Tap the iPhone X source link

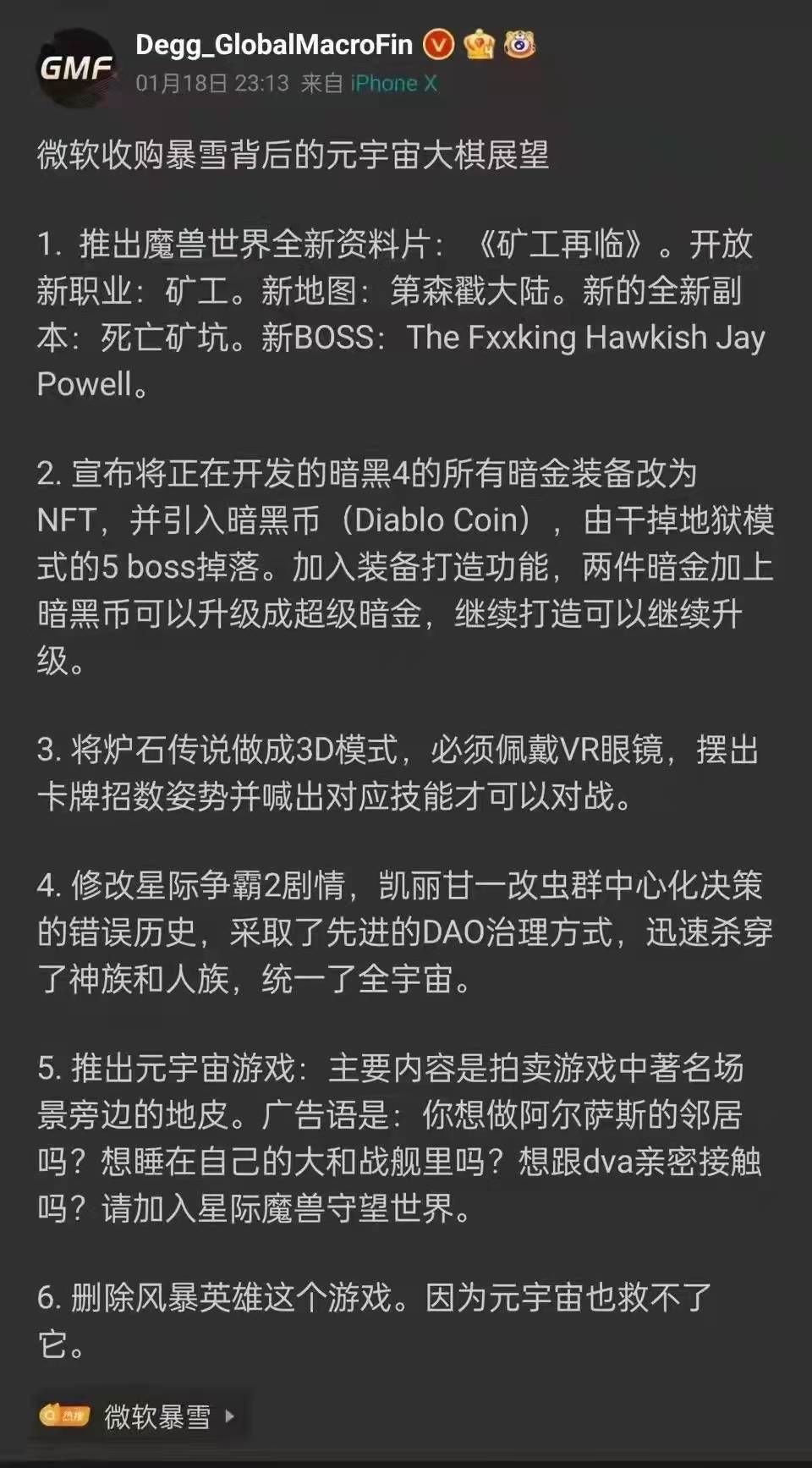(x=393, y=84)
